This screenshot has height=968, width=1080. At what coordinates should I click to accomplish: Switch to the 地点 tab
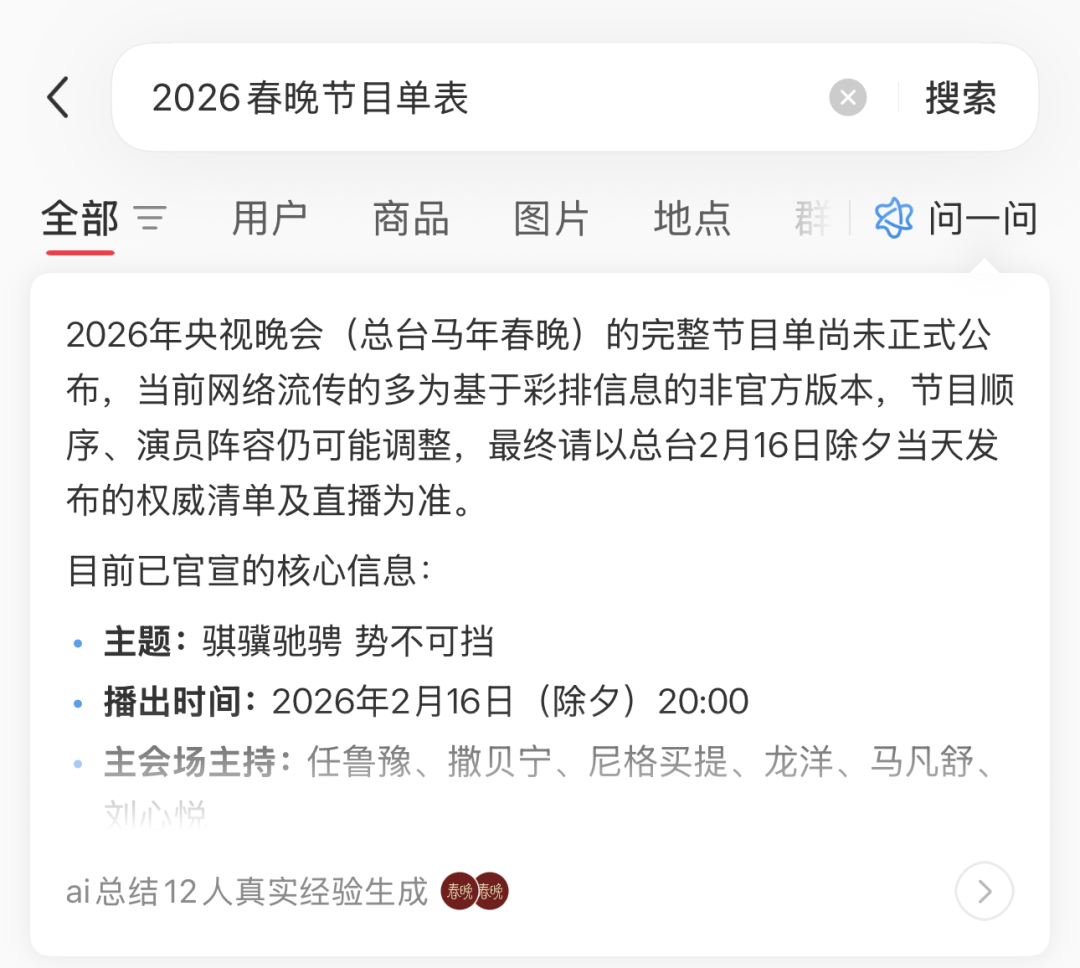pos(692,218)
